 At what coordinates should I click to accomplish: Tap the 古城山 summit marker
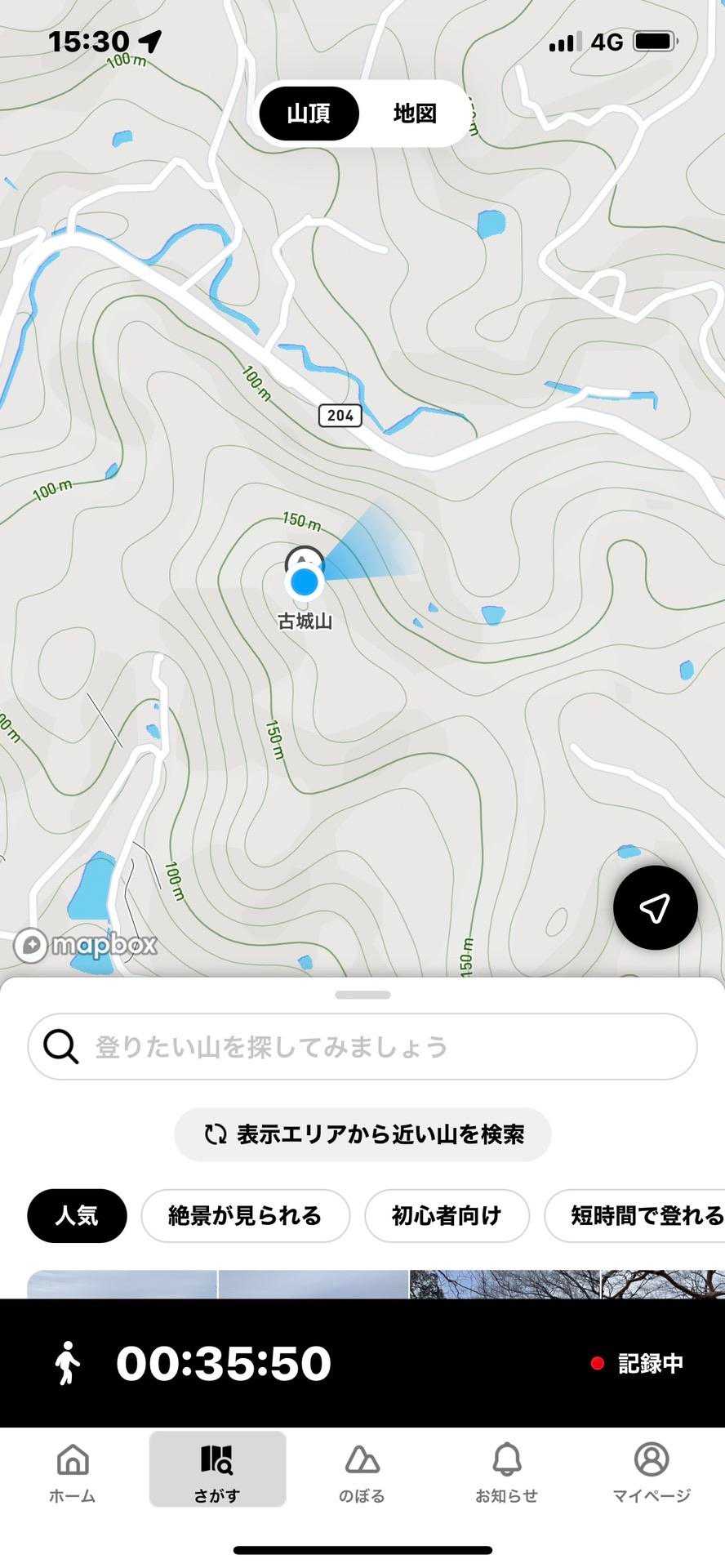pyautogui.click(x=305, y=563)
